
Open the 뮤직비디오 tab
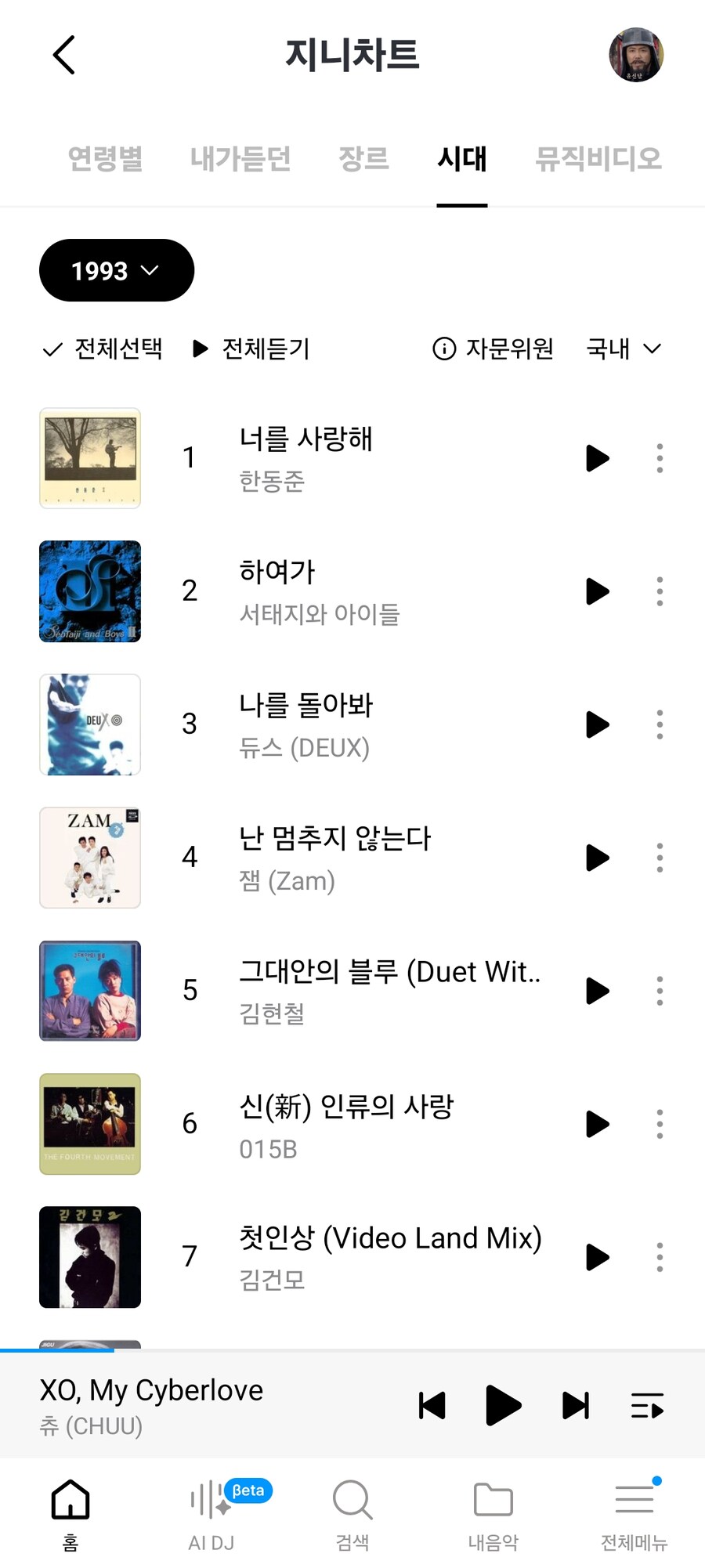[x=598, y=159]
